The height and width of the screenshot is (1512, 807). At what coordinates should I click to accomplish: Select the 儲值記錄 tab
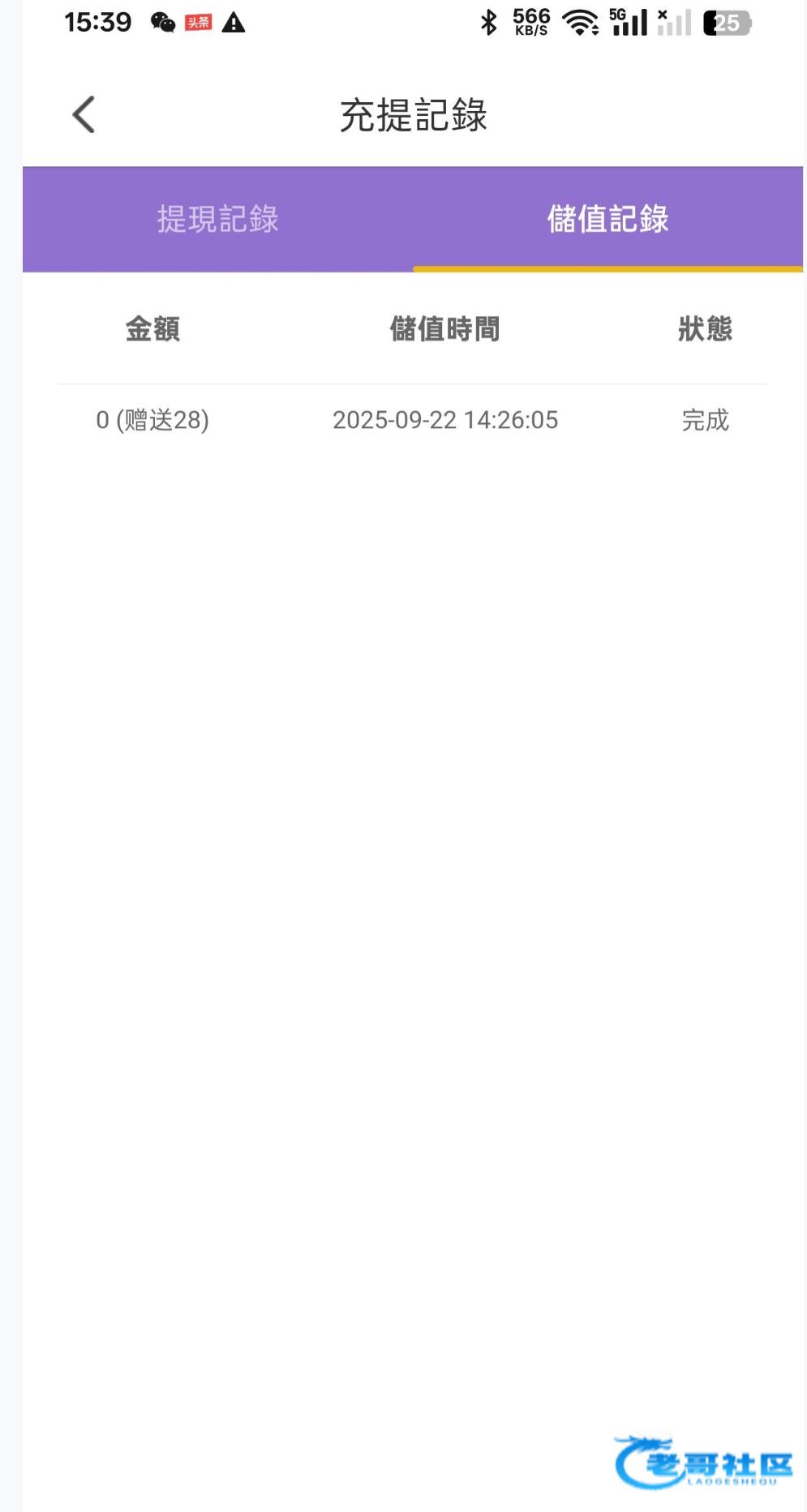click(x=607, y=219)
